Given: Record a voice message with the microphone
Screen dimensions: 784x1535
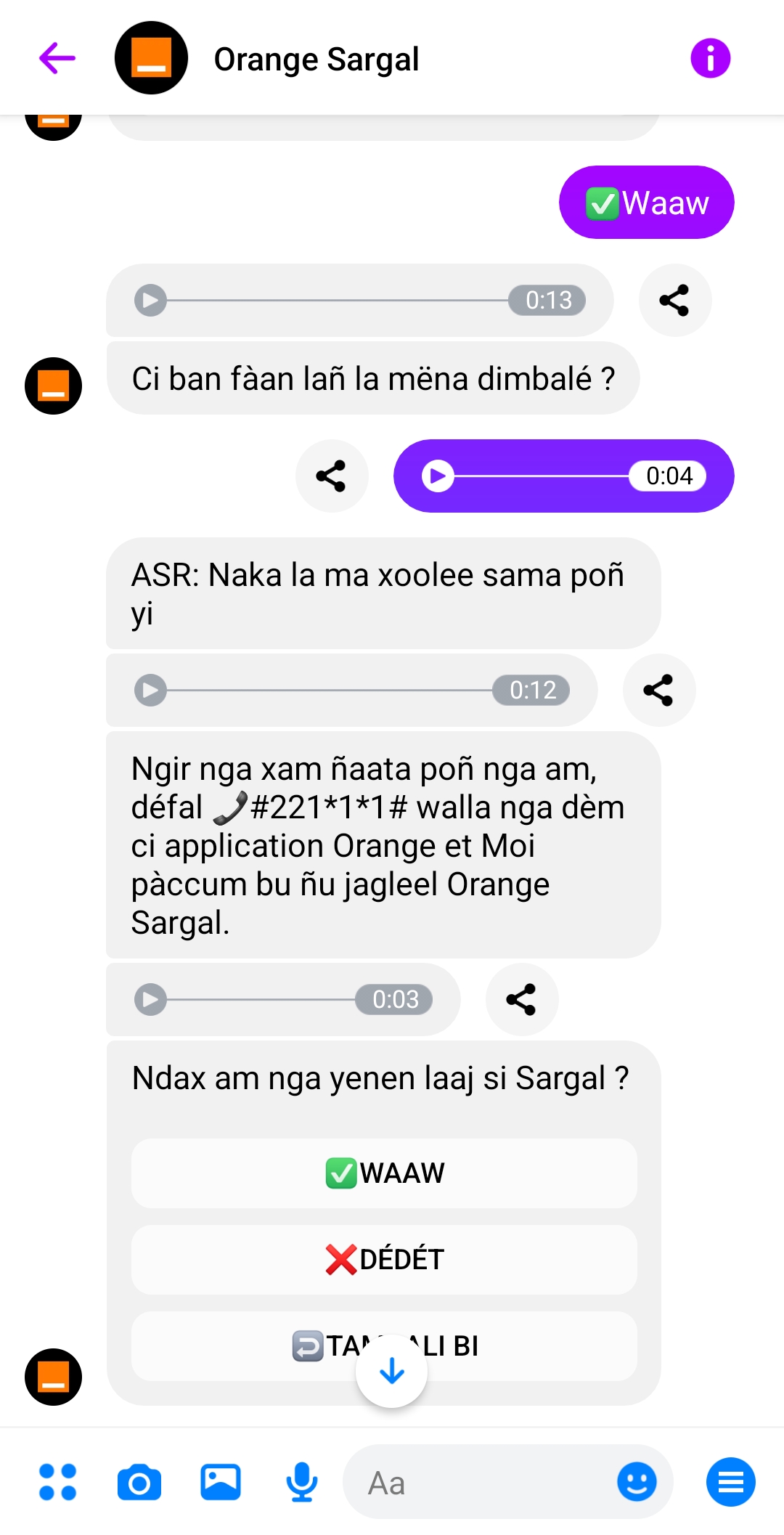Looking at the screenshot, I should (x=302, y=1482).
